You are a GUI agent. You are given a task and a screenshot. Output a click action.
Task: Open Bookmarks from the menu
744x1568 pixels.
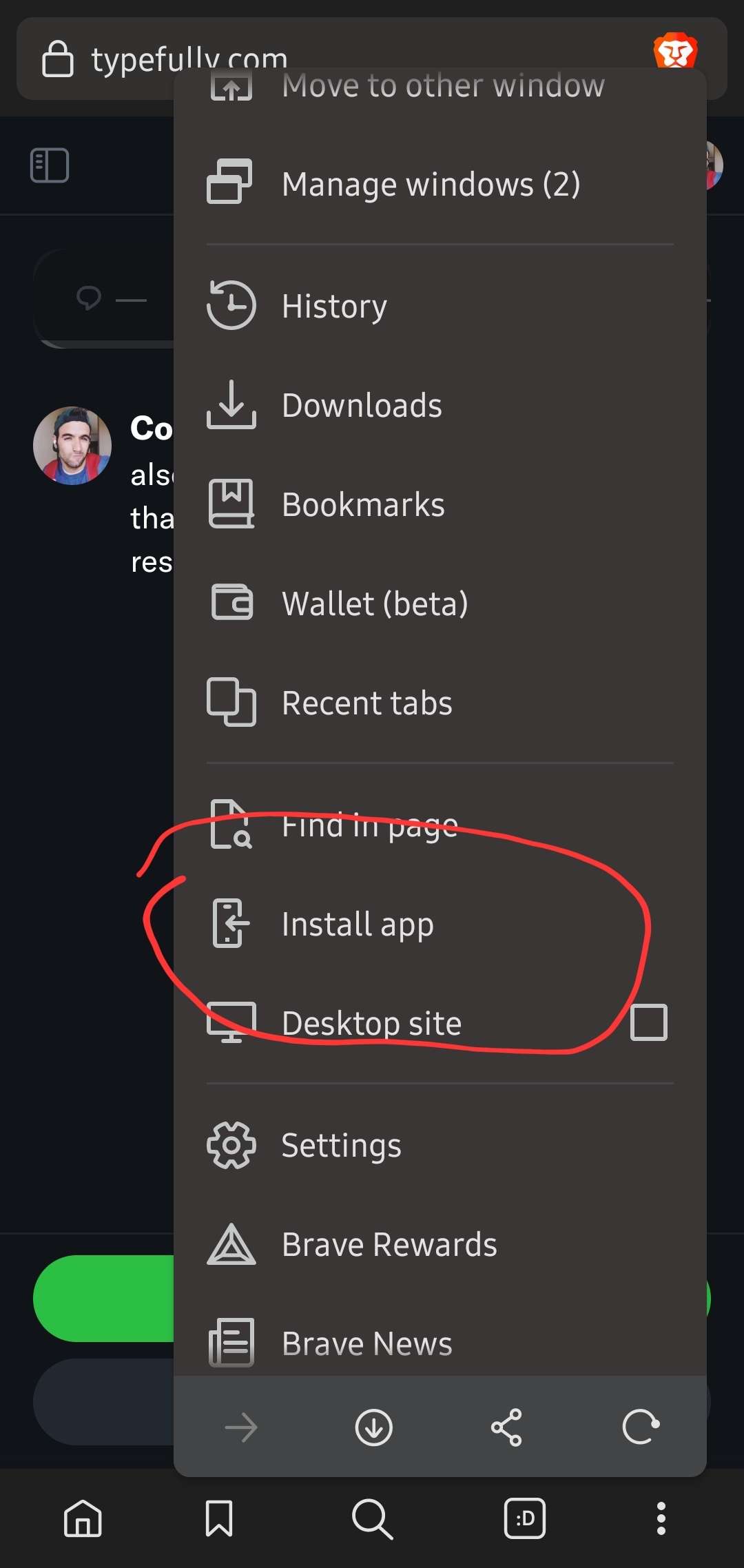[363, 504]
